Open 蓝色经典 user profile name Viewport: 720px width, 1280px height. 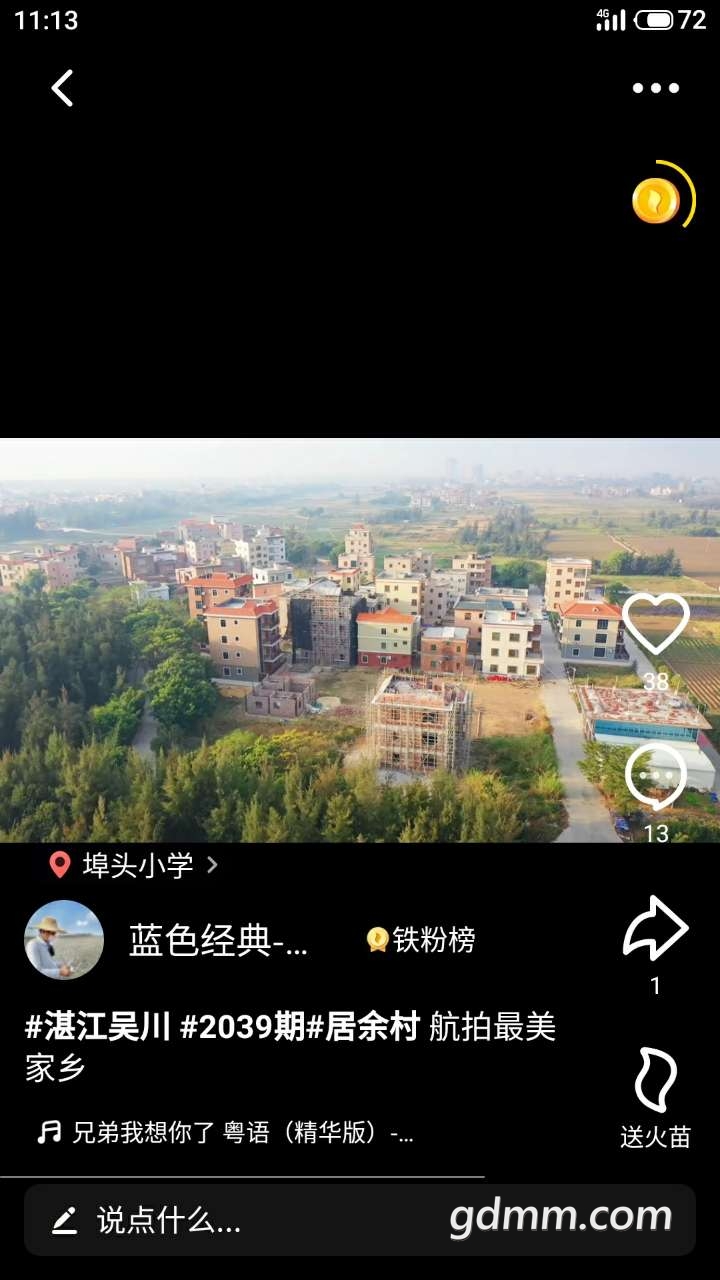[218, 940]
